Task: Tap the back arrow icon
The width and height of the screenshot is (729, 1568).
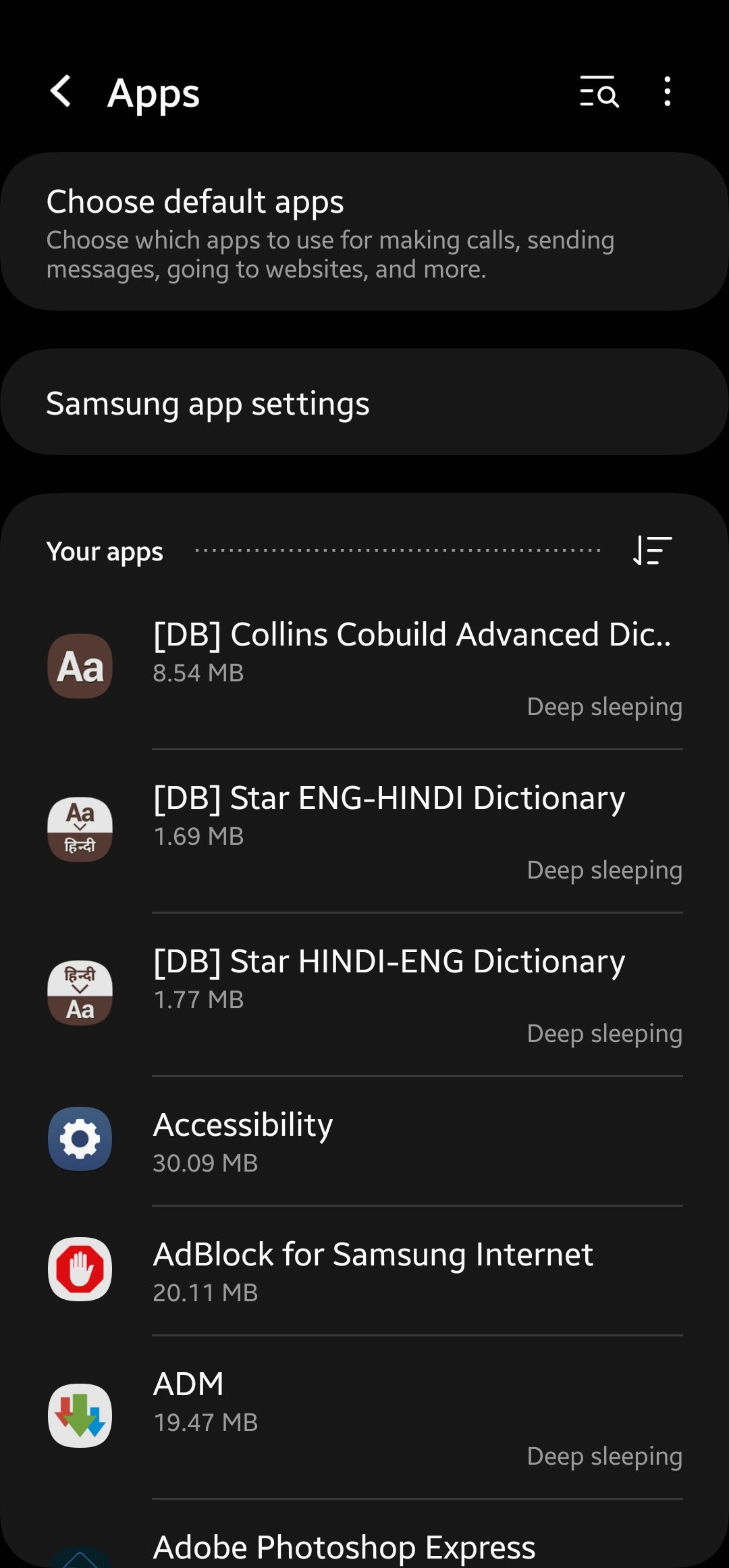Action: click(x=61, y=92)
